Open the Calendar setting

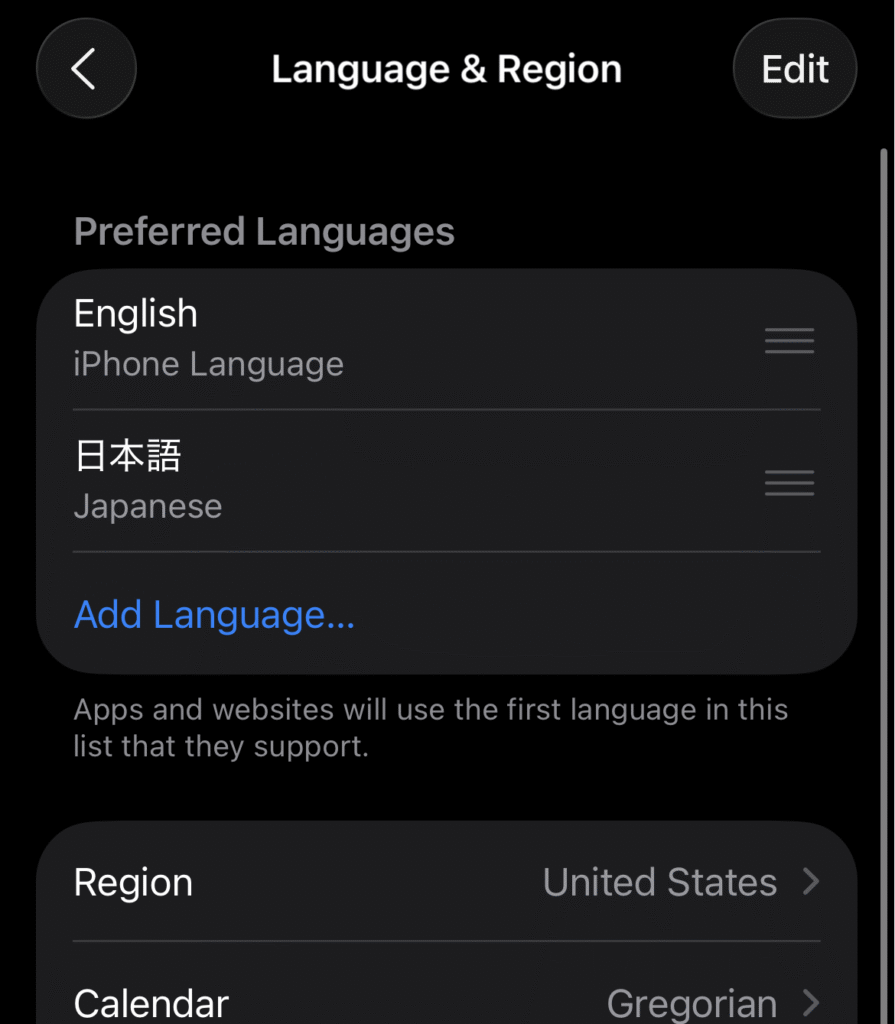[446, 1000]
